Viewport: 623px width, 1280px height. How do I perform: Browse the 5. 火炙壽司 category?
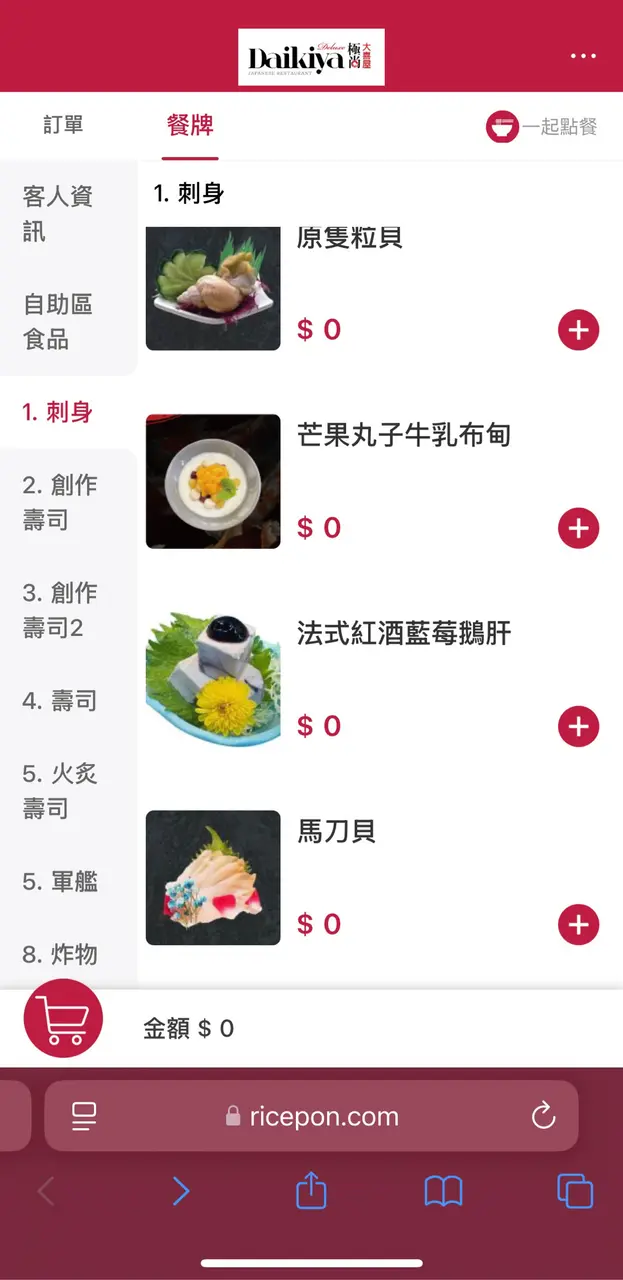click(x=60, y=791)
